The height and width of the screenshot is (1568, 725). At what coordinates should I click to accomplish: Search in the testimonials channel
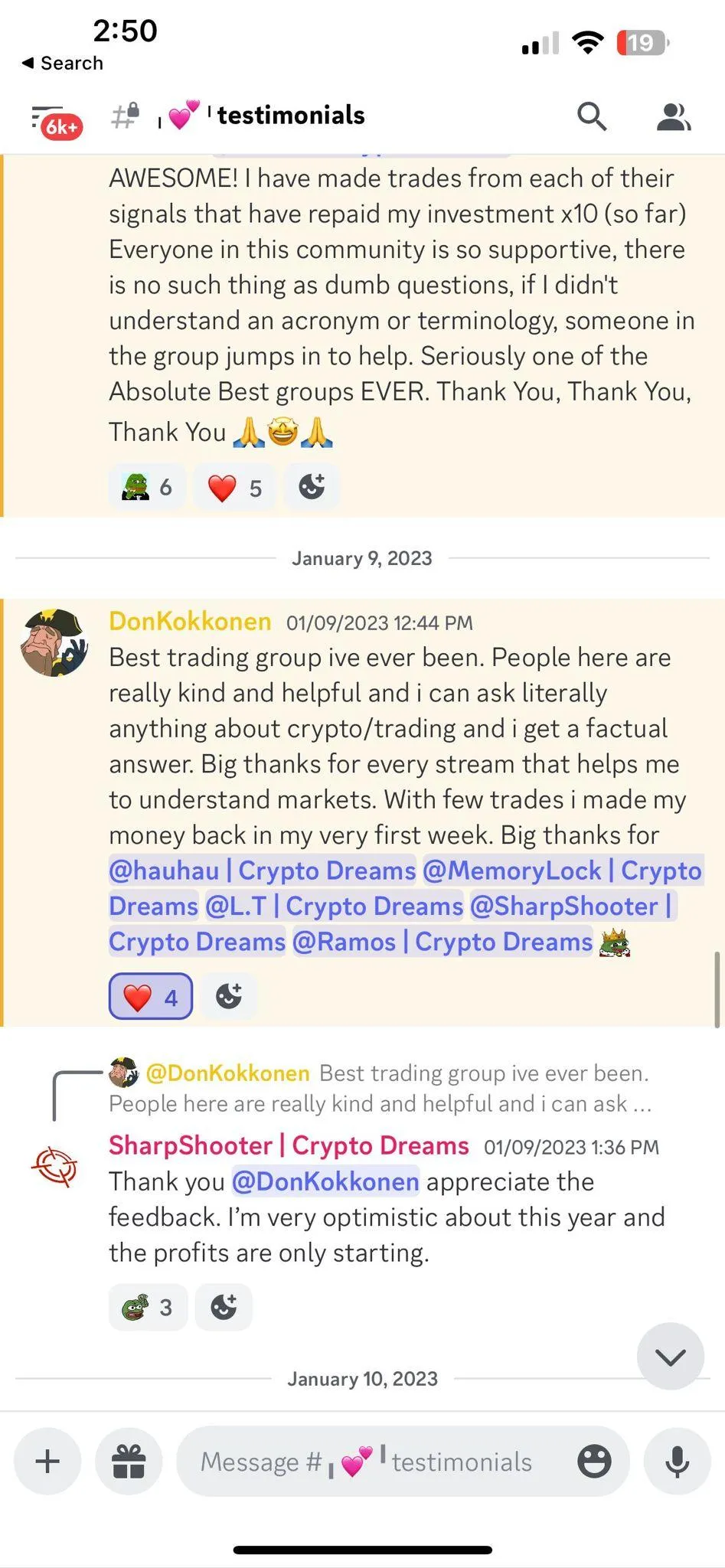click(x=591, y=117)
